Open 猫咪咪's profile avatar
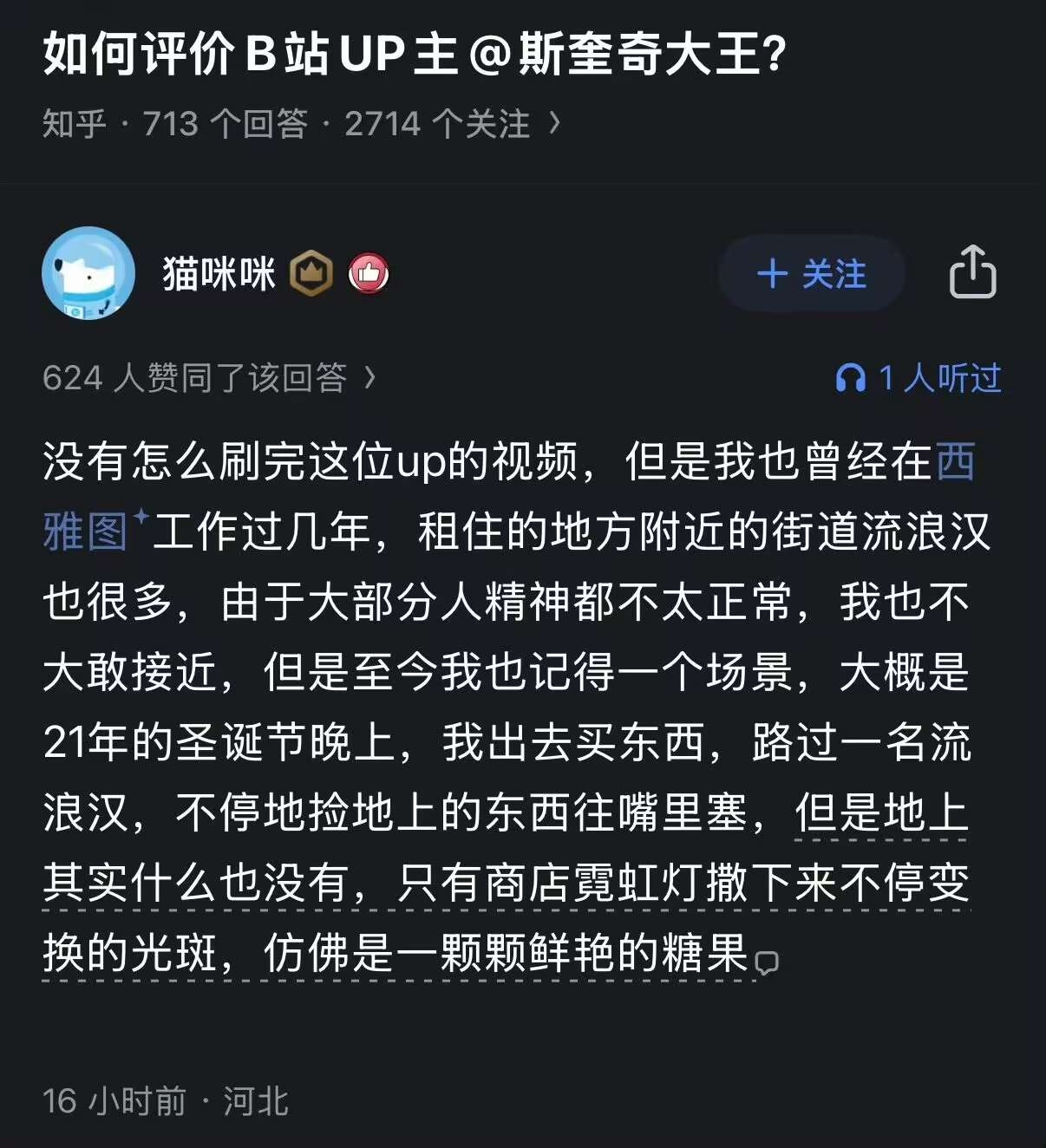Screen dimensions: 1046x1148 [88, 273]
